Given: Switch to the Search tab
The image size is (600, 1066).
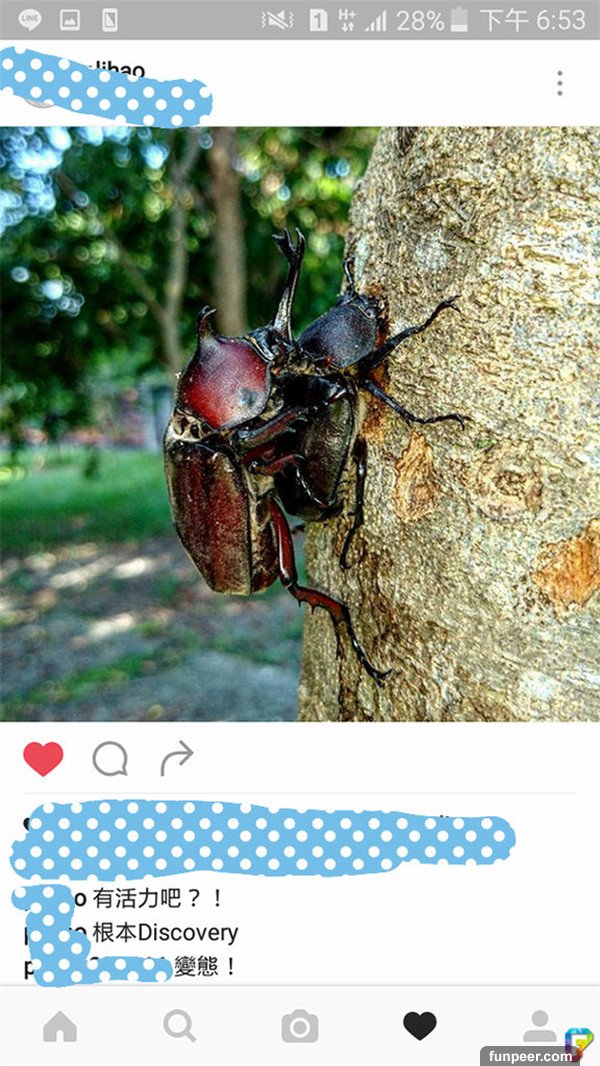Looking at the screenshot, I should point(180,1026).
